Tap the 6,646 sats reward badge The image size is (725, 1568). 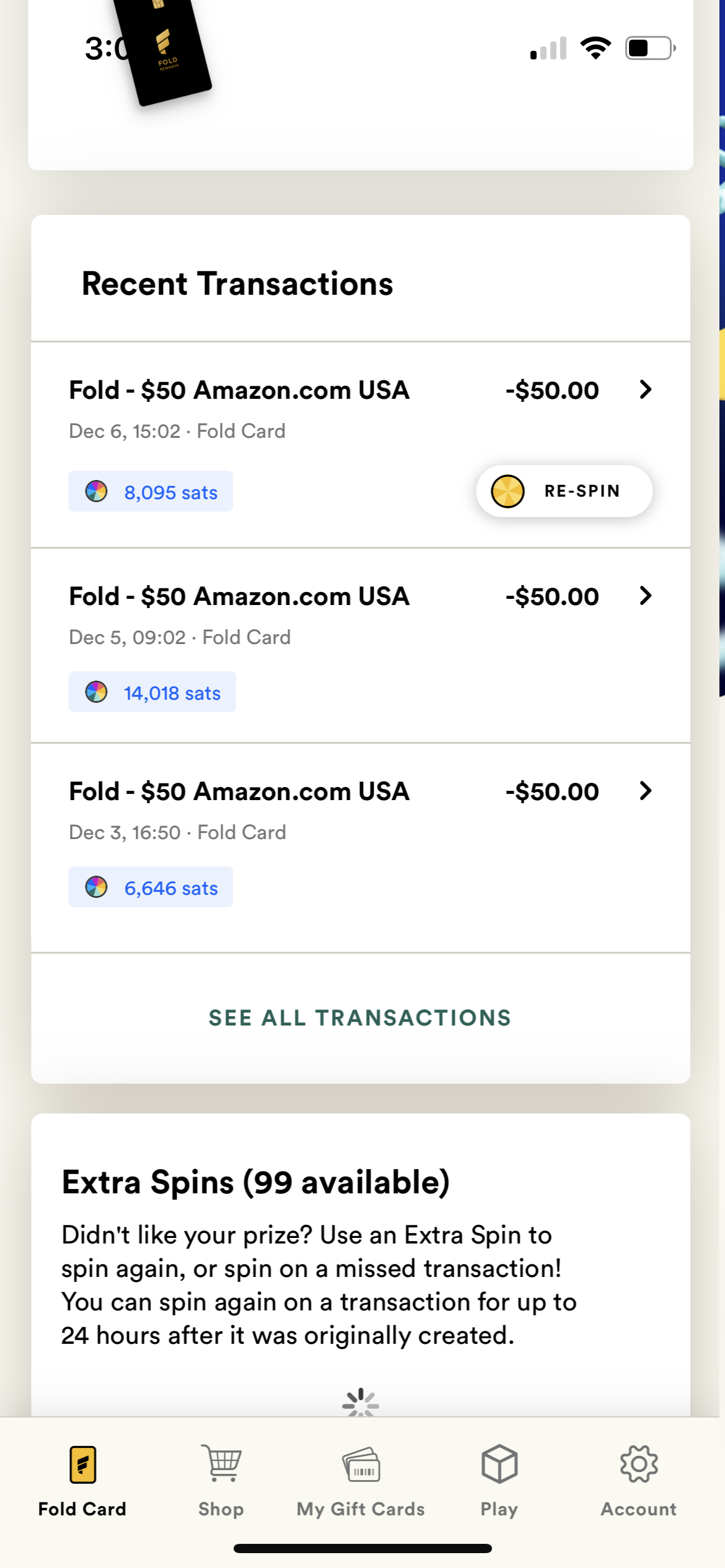tap(151, 887)
